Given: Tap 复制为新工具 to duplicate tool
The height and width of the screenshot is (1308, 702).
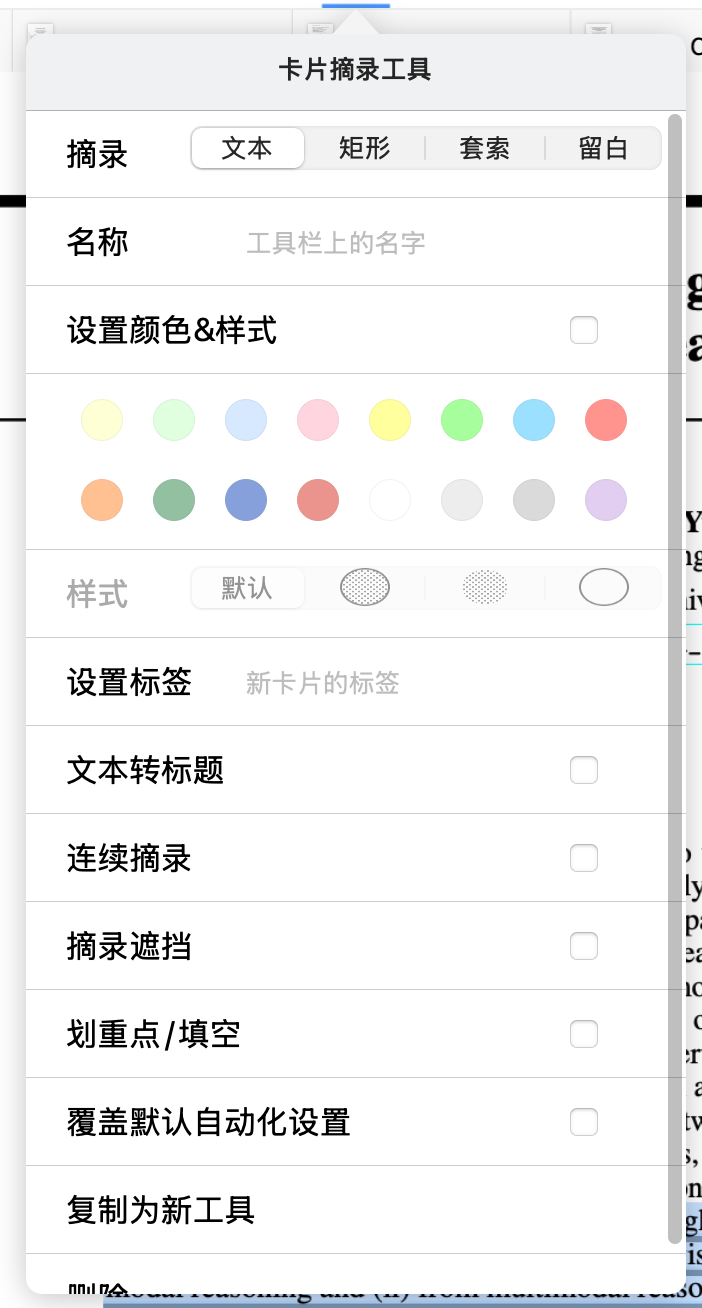Looking at the screenshot, I should click(161, 1210).
